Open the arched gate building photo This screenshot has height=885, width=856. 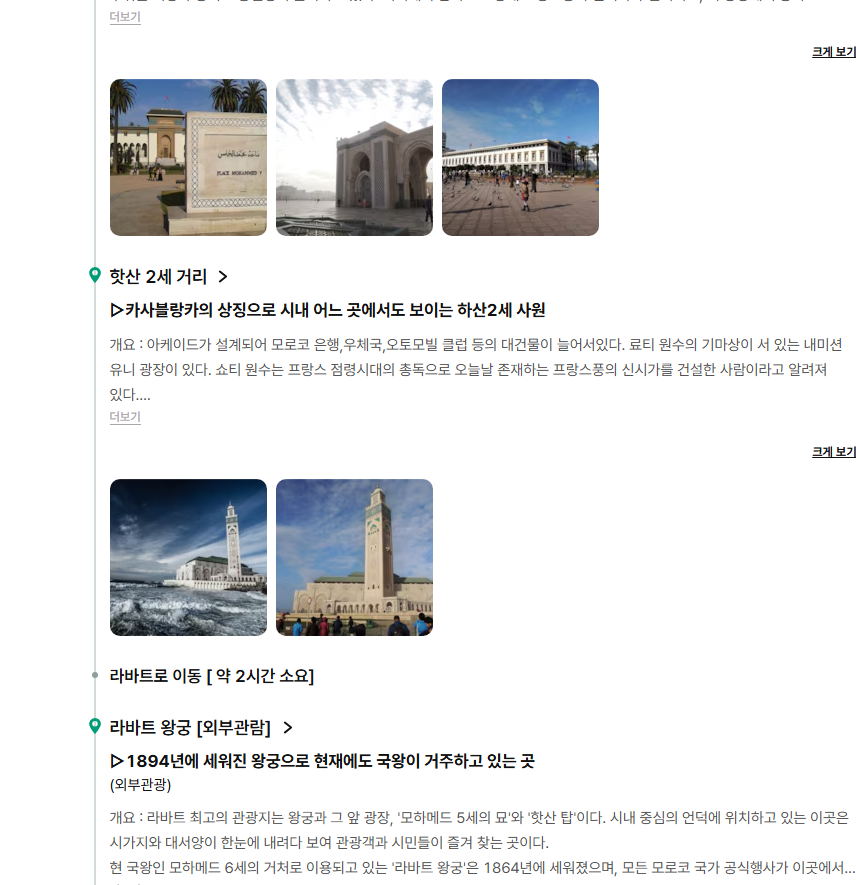pyautogui.click(x=354, y=158)
